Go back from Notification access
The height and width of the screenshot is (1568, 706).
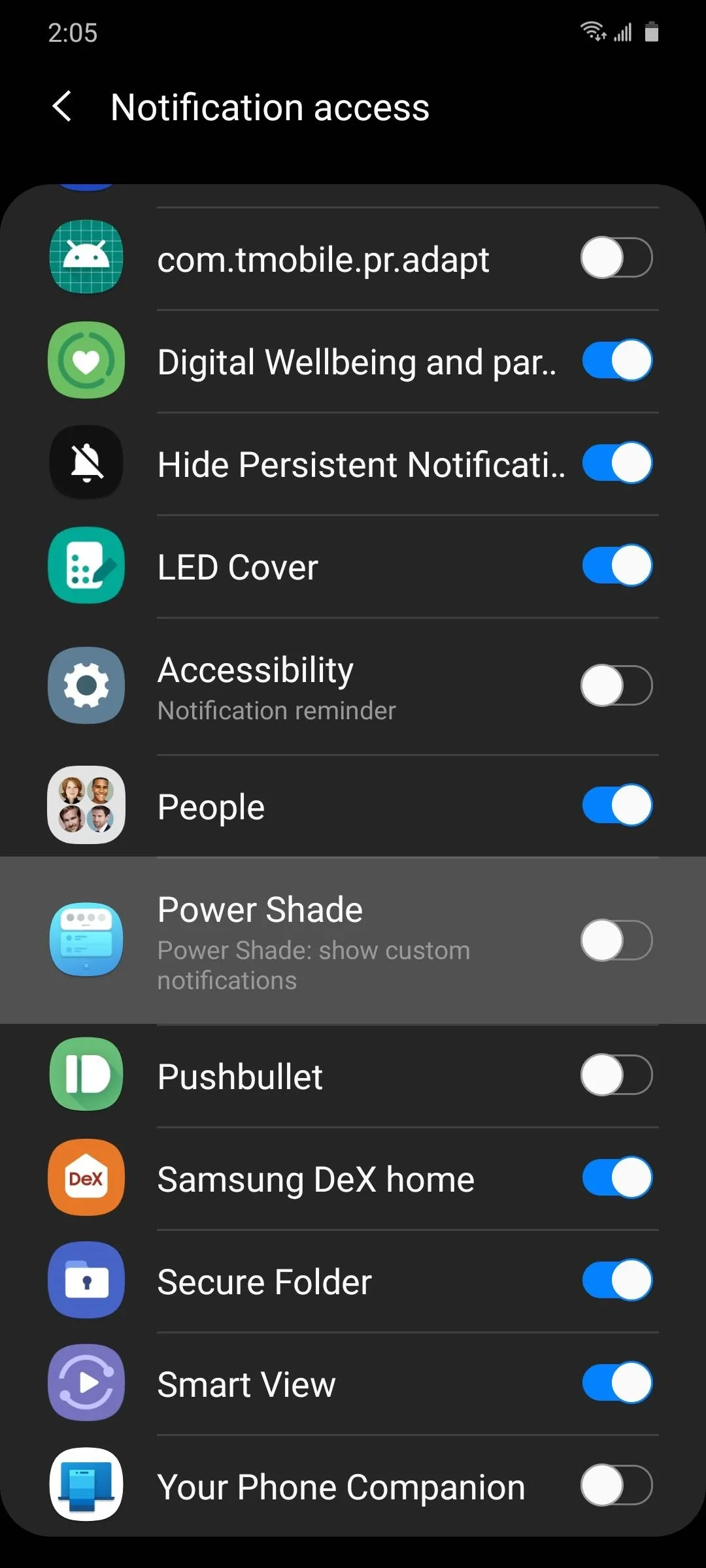tap(62, 106)
